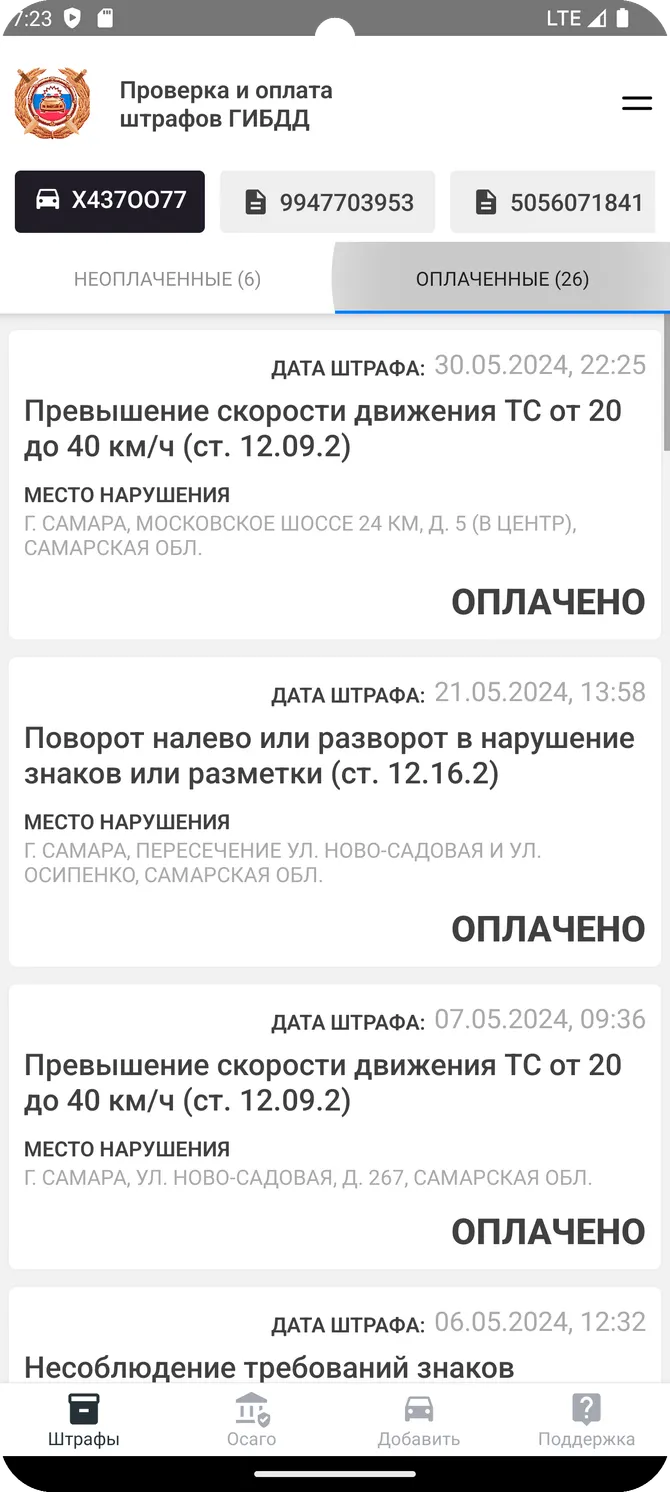Tap Добавить to add a vehicle
670x1492 pixels.
(419, 1420)
